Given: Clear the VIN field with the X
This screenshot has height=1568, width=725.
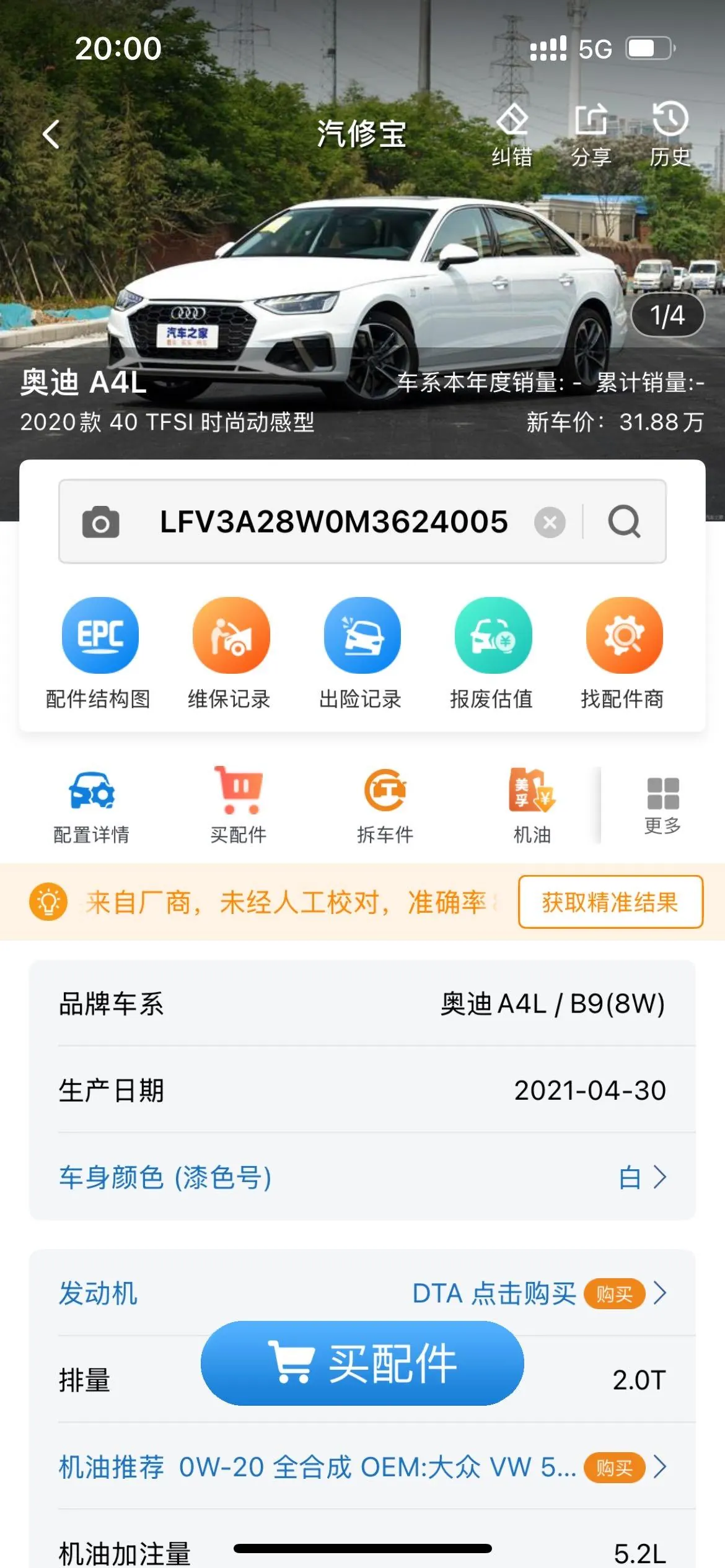Looking at the screenshot, I should (550, 522).
